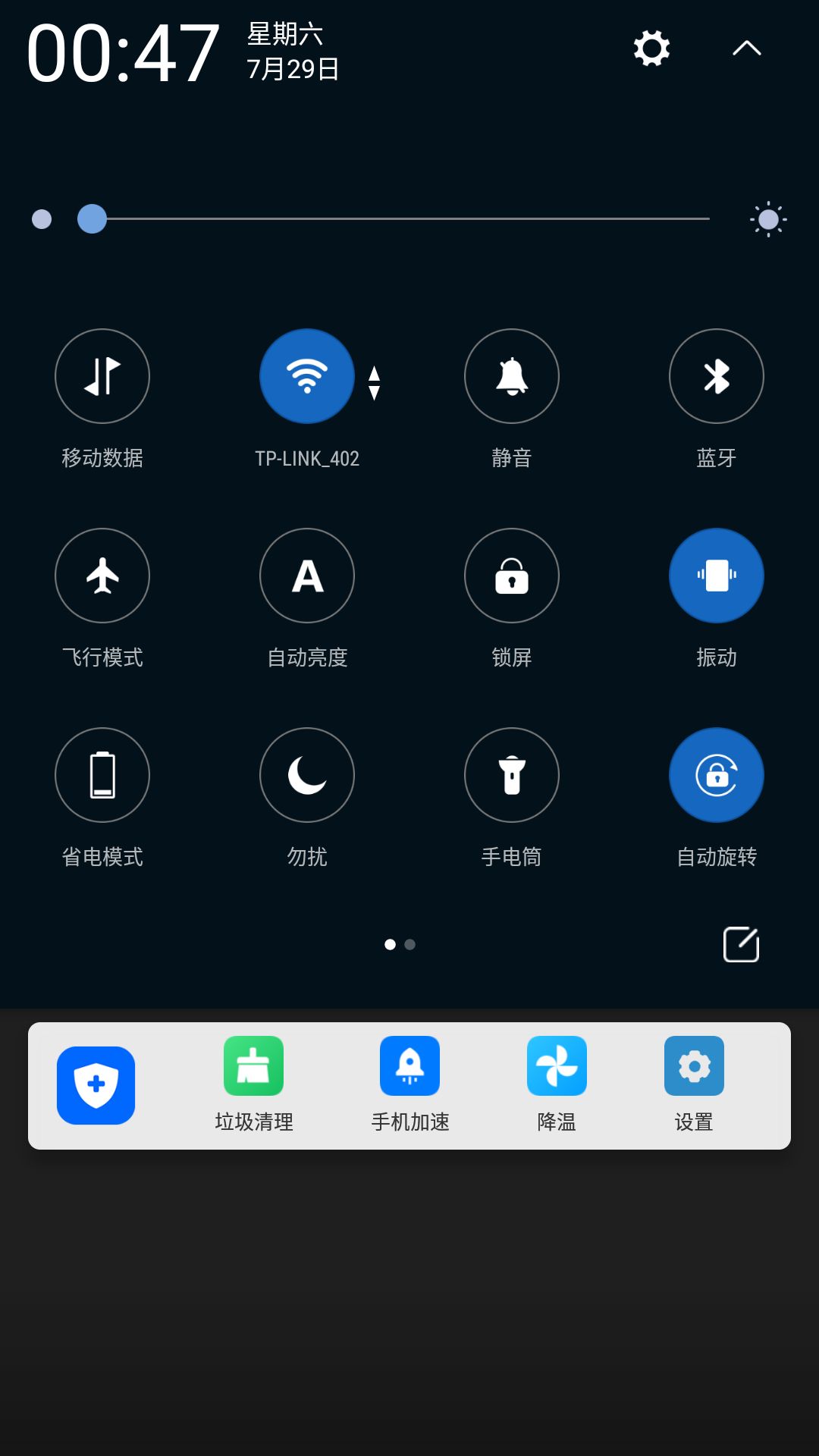Screen dimensions: 819x1456
Task: Open 垃圾清理 junk cleaner
Action: coord(254,1084)
